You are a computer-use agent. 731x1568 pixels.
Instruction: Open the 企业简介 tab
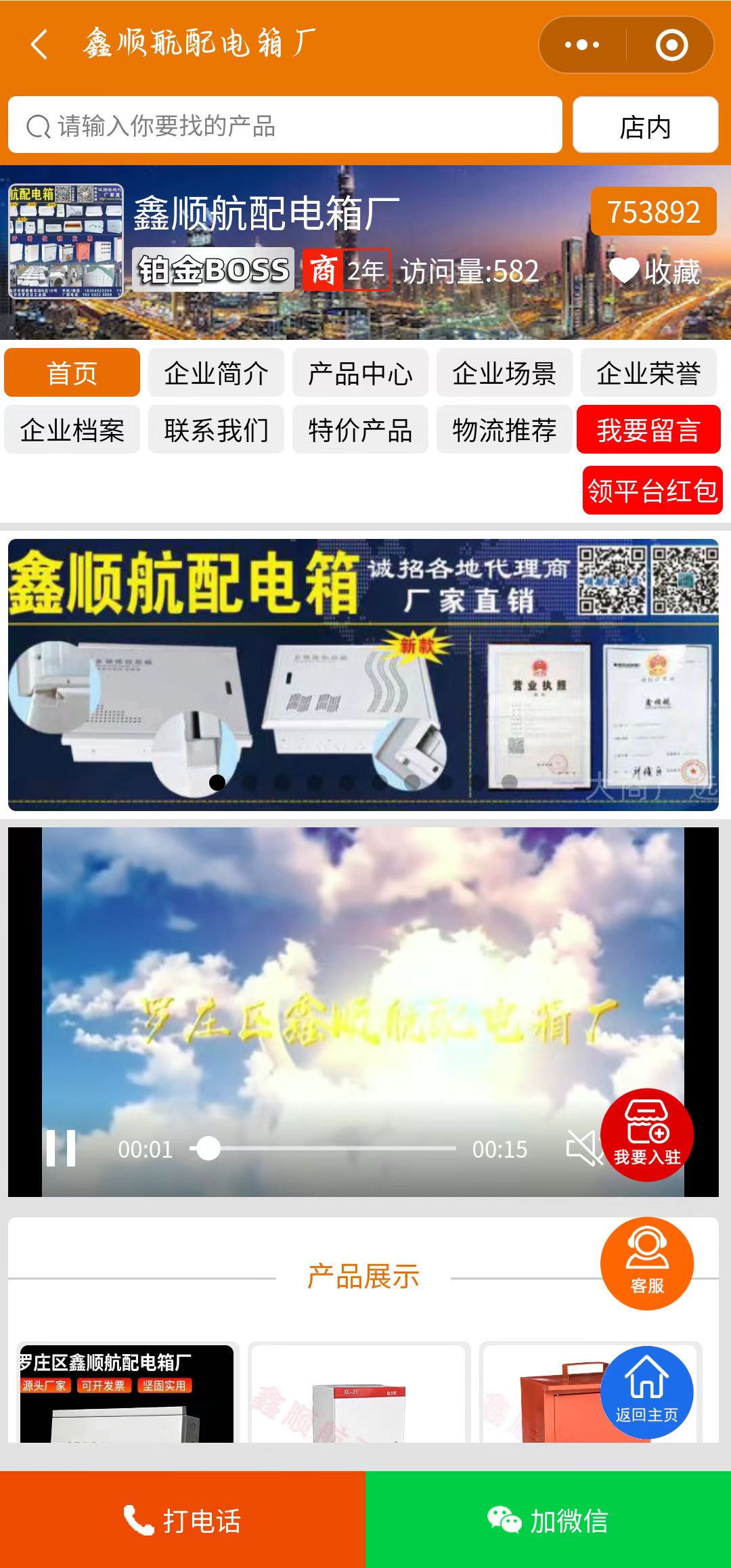(x=216, y=373)
